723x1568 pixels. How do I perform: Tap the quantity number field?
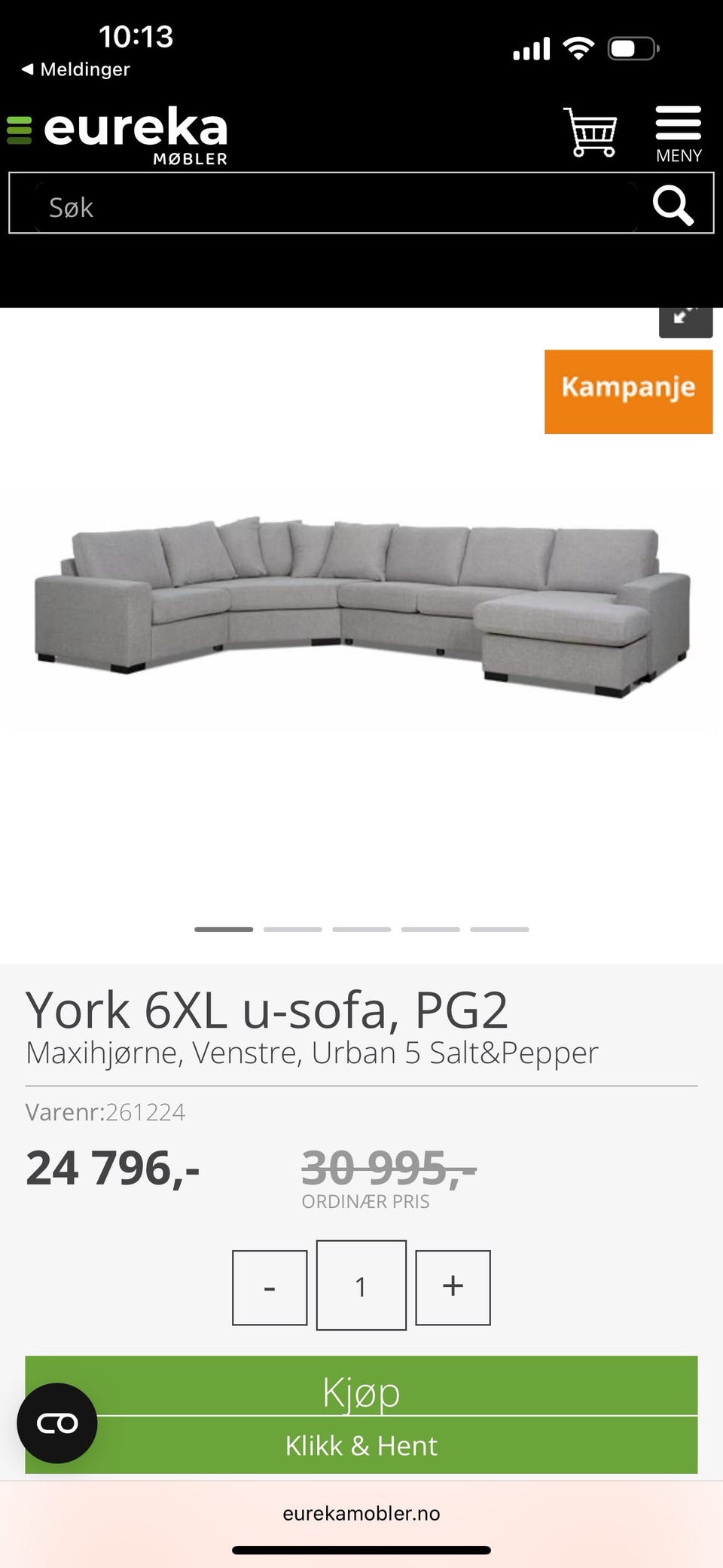point(361,1285)
